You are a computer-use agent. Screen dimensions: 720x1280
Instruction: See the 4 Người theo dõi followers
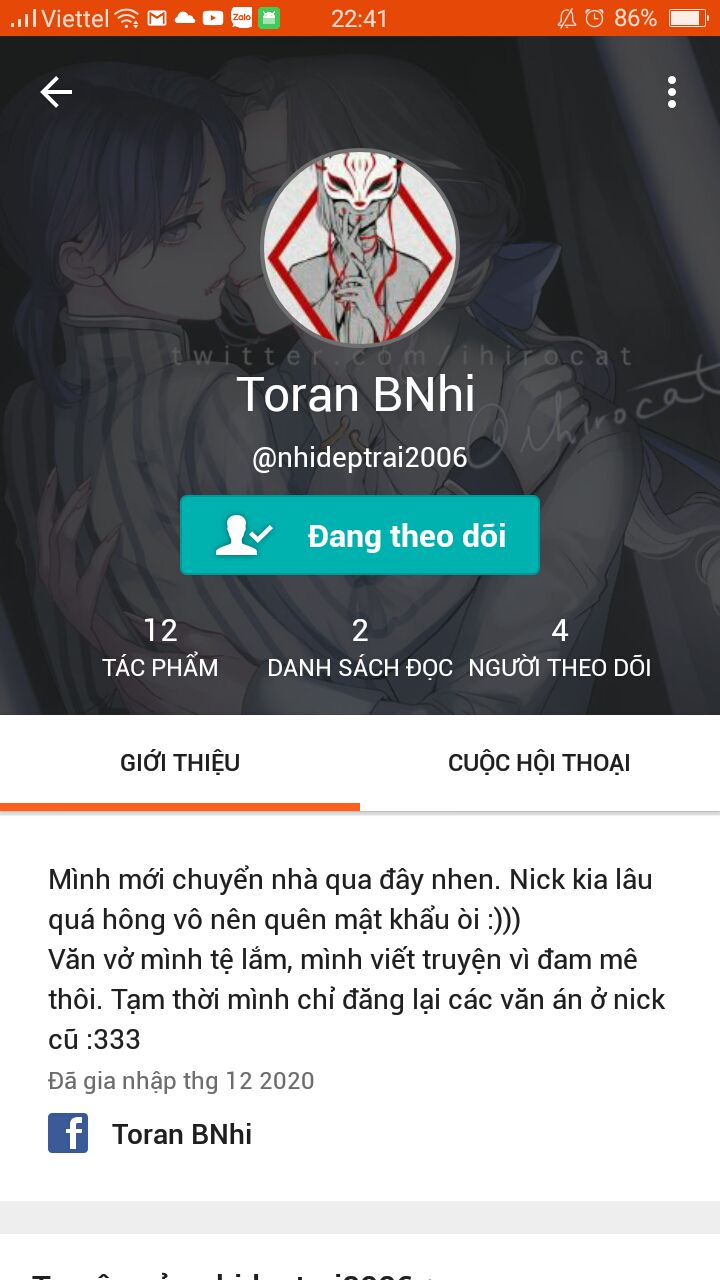coord(560,648)
